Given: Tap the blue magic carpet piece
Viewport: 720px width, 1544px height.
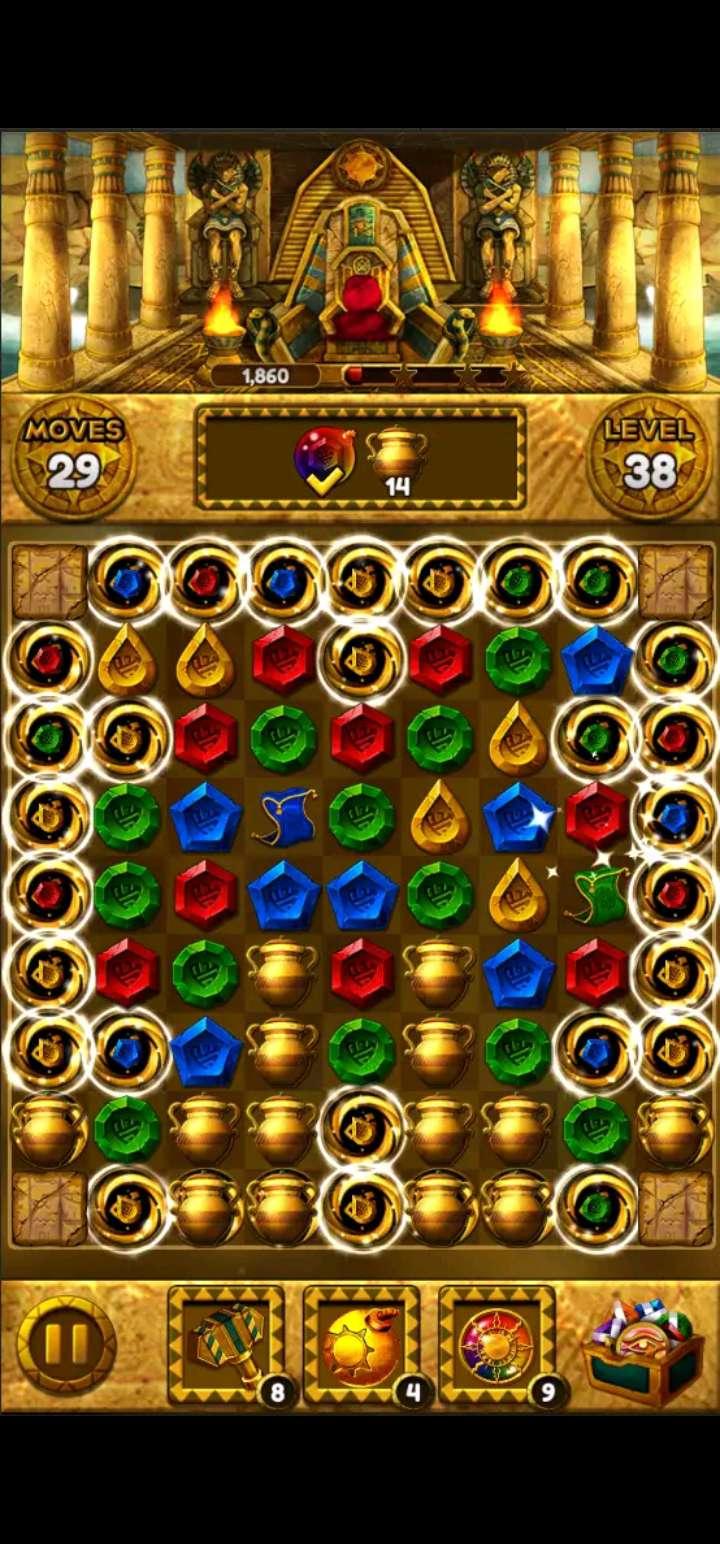Looking at the screenshot, I should [284, 817].
